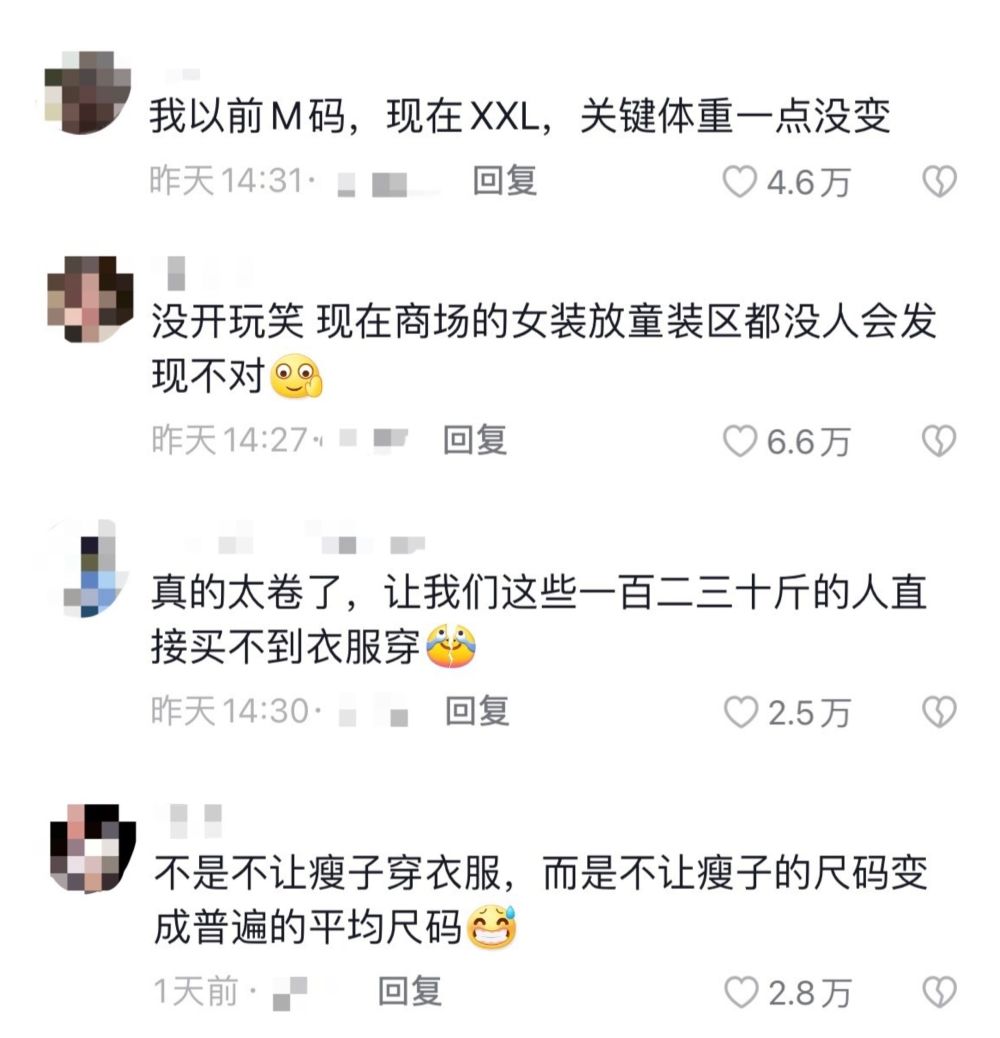This screenshot has width=1000, height=1038.
Task: Reply to the 真的太卷了 comment
Action: pos(476,711)
